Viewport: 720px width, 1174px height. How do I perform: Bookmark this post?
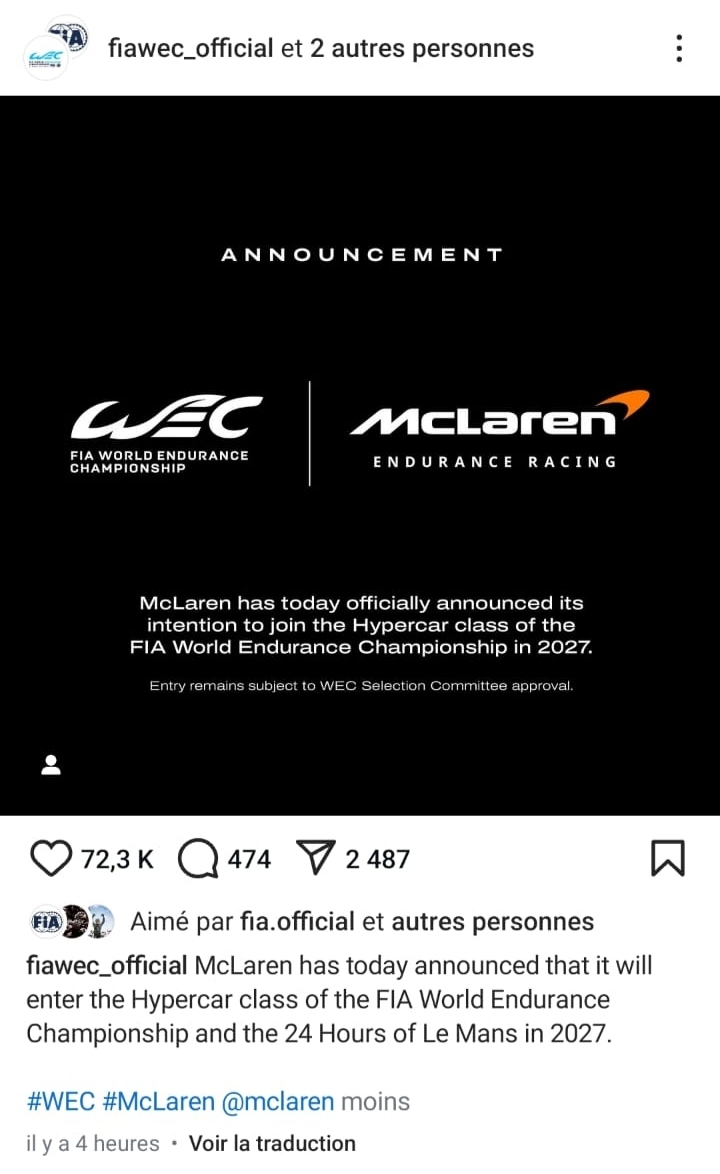pos(668,858)
